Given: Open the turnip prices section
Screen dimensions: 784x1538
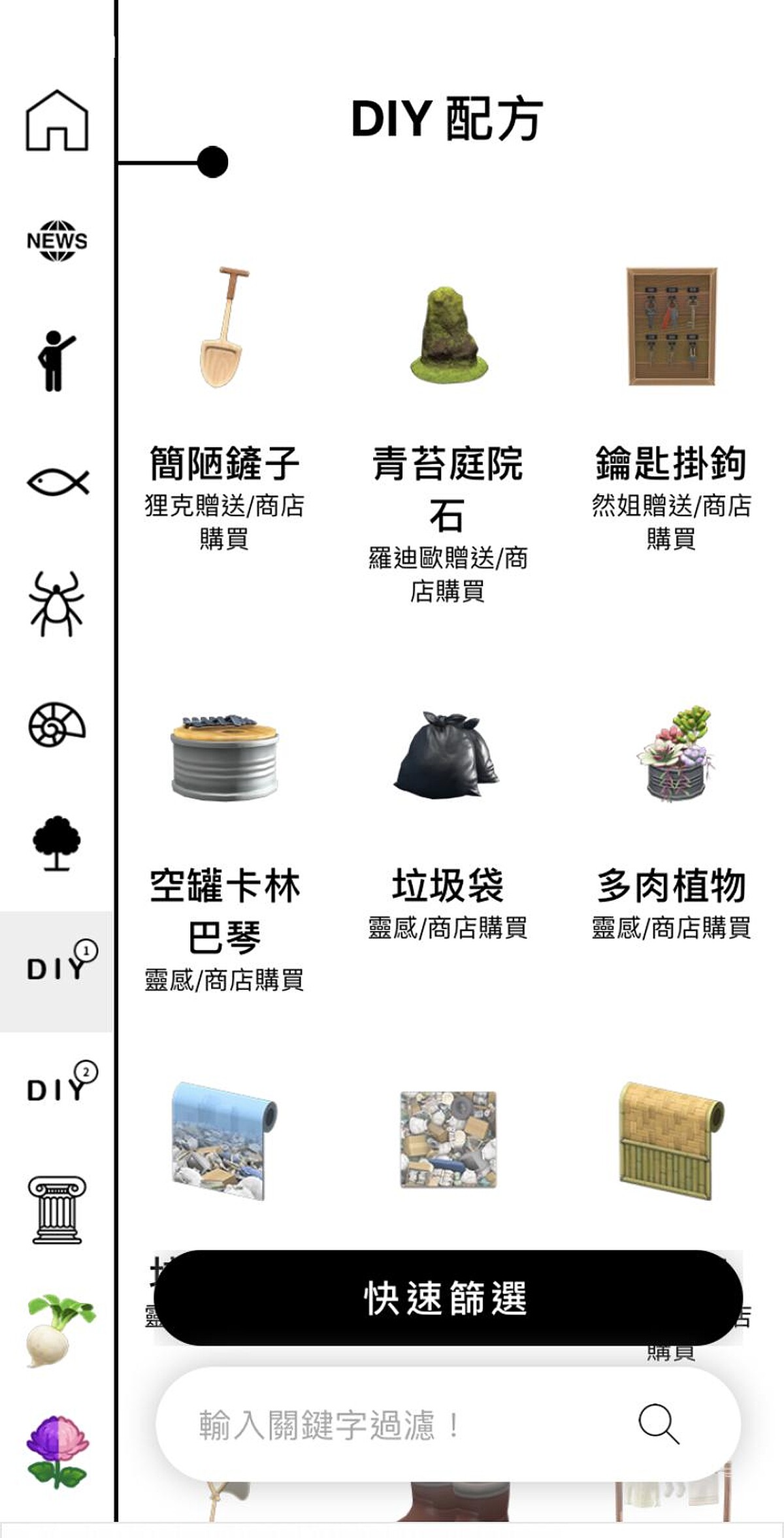Looking at the screenshot, I should [x=59, y=1330].
